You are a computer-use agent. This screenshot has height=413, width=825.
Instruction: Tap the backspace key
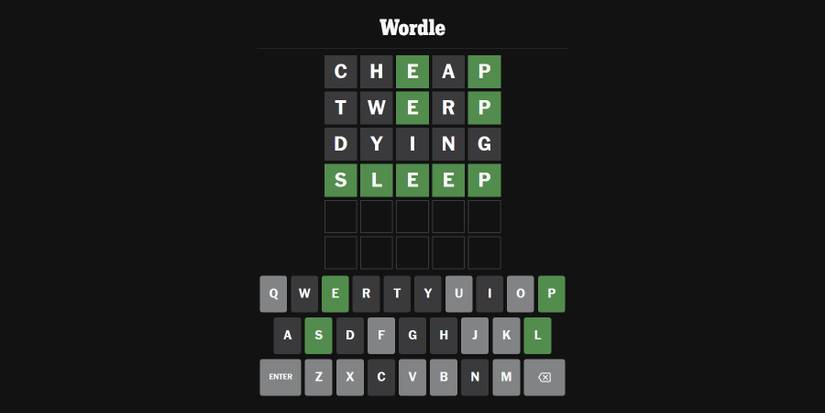tap(544, 377)
